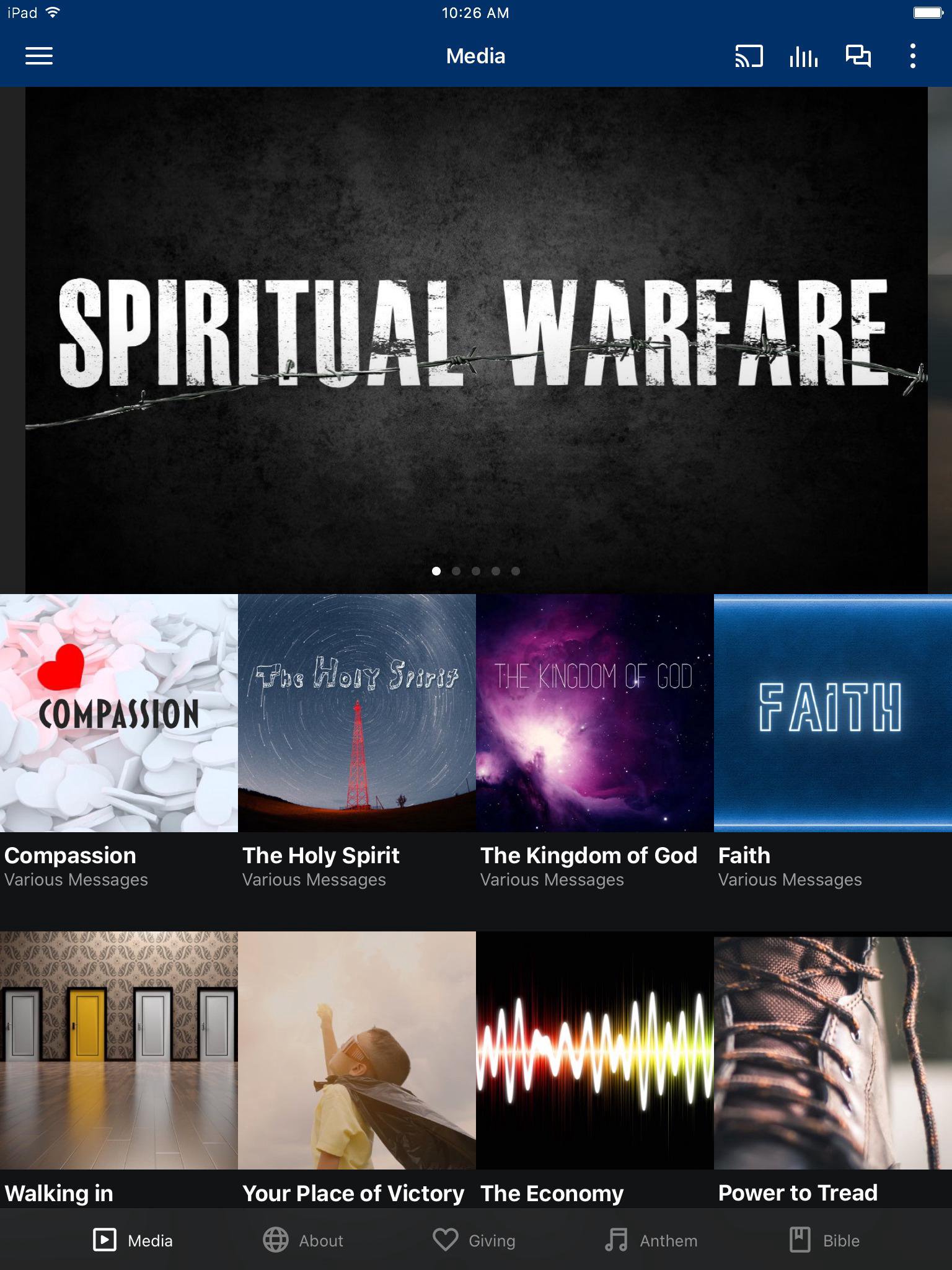
Task: Tap the cast to device icon
Action: [x=749, y=56]
